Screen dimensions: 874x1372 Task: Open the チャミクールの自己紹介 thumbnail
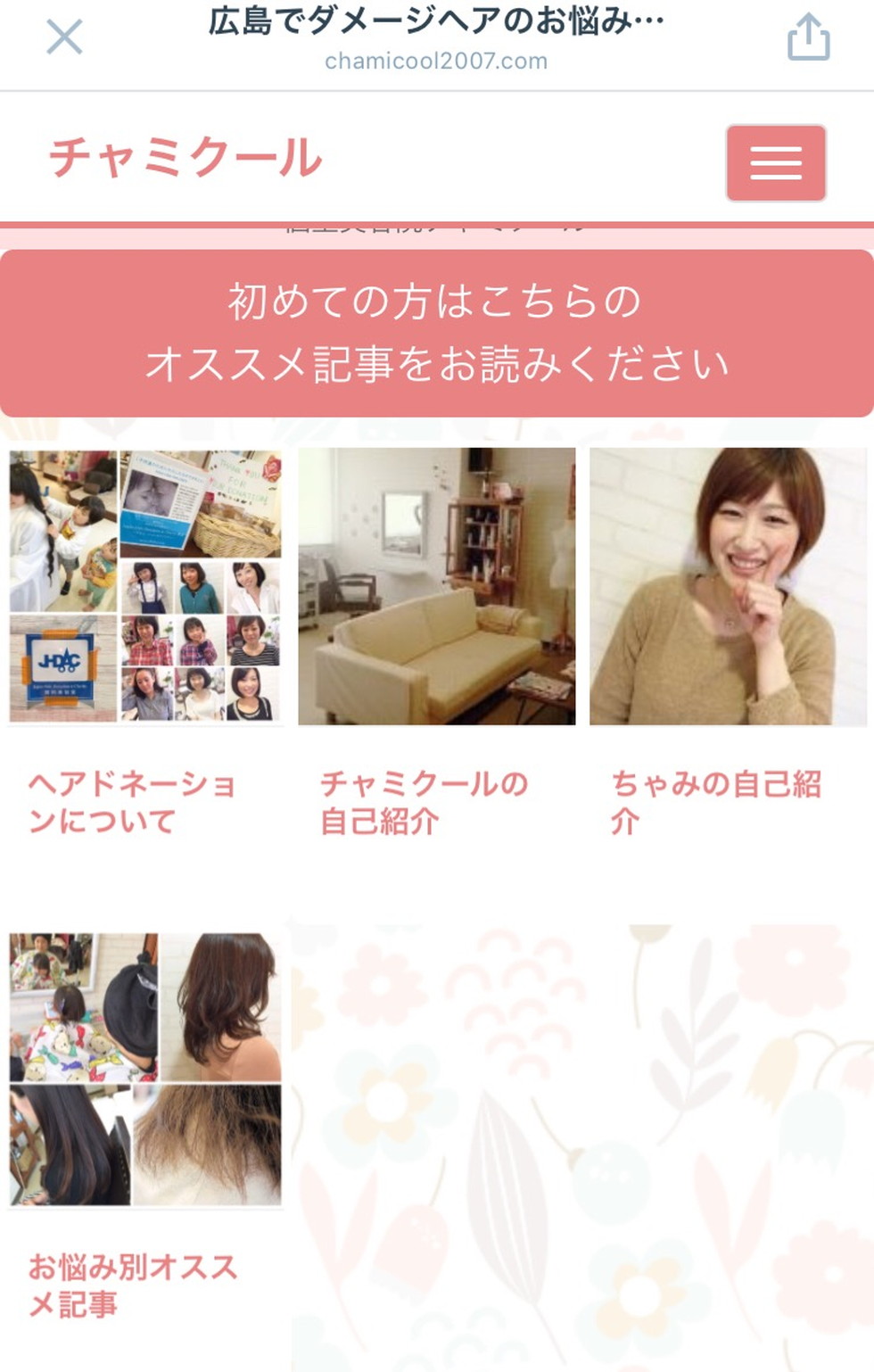[436, 586]
